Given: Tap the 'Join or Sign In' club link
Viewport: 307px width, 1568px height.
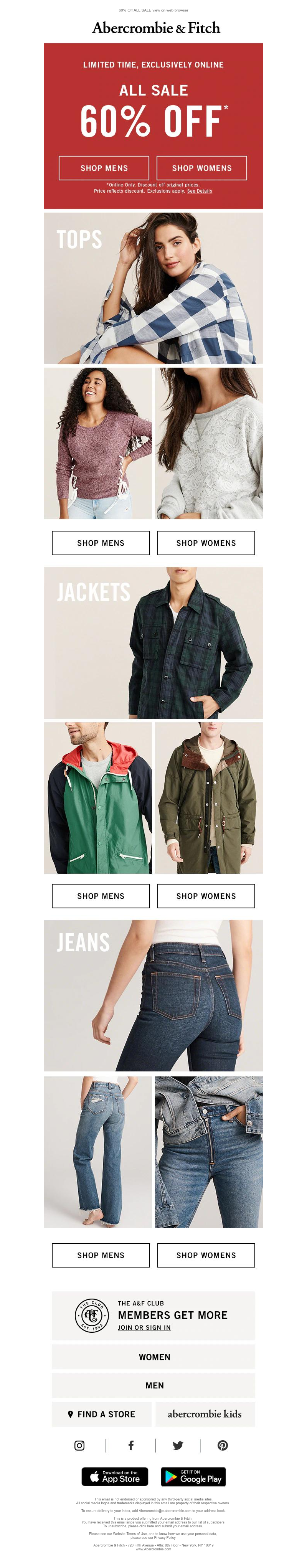Looking at the screenshot, I should [x=144, y=1327].
